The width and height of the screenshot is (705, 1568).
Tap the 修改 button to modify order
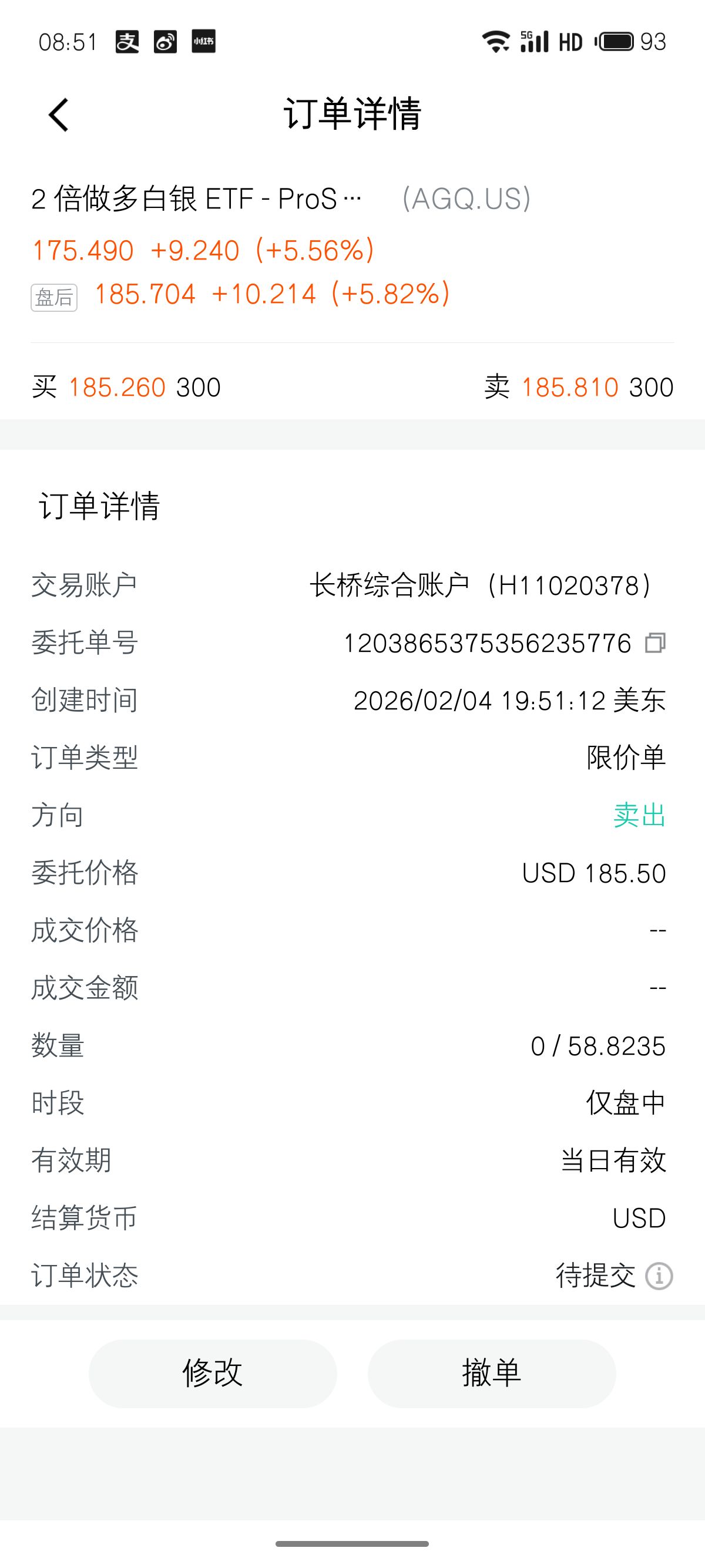[213, 1373]
